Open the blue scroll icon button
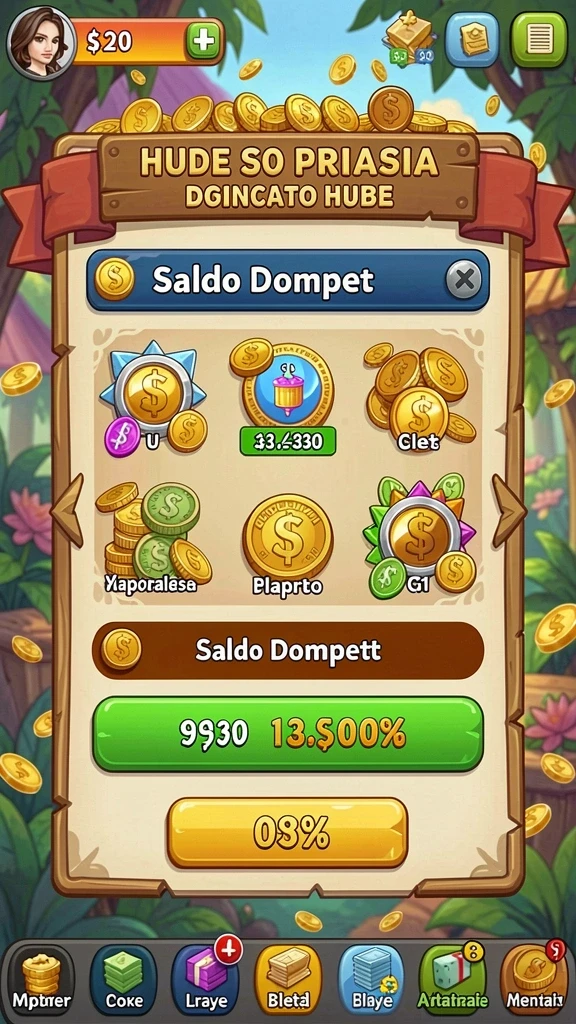Screen dimensions: 576x1024 472,40
